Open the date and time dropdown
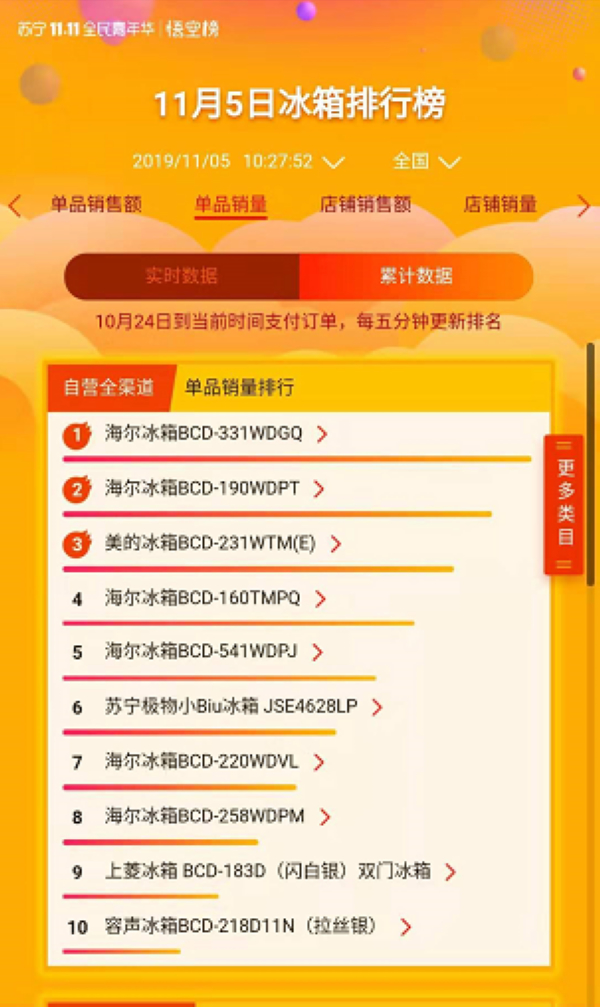Screen dimensions: 600x1007 [238, 161]
